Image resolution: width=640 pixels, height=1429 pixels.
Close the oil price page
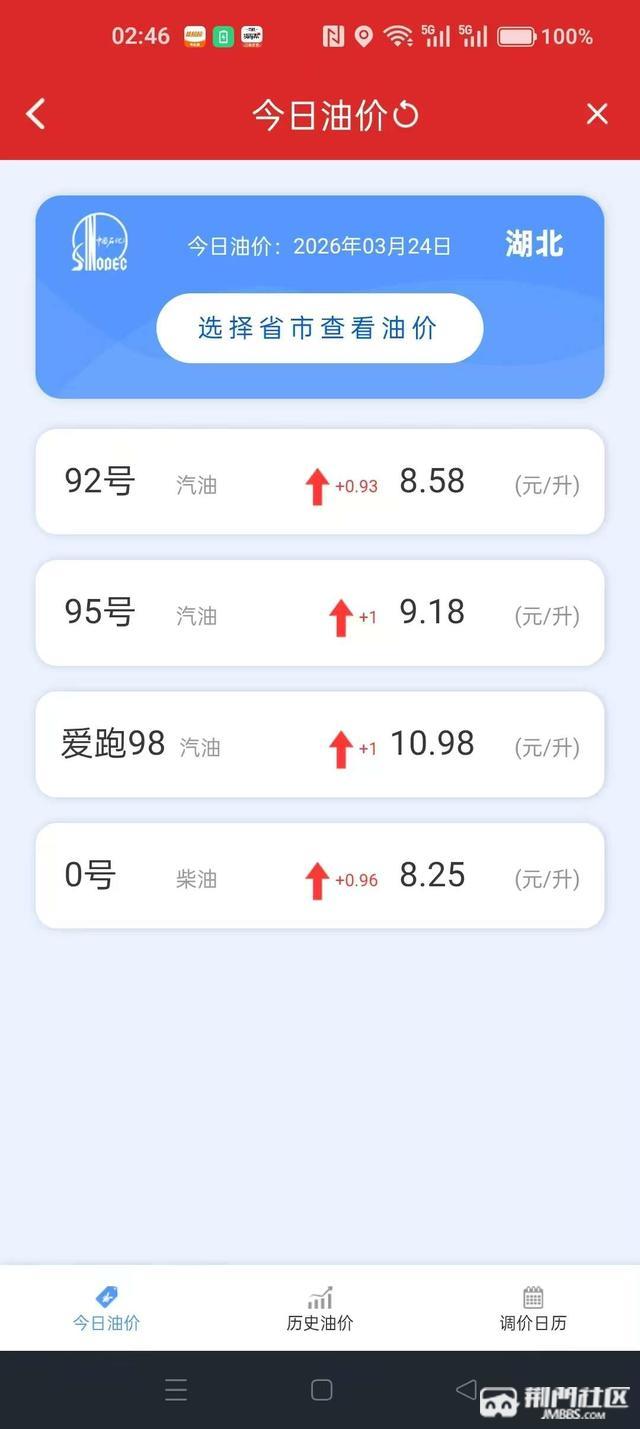[x=597, y=114]
